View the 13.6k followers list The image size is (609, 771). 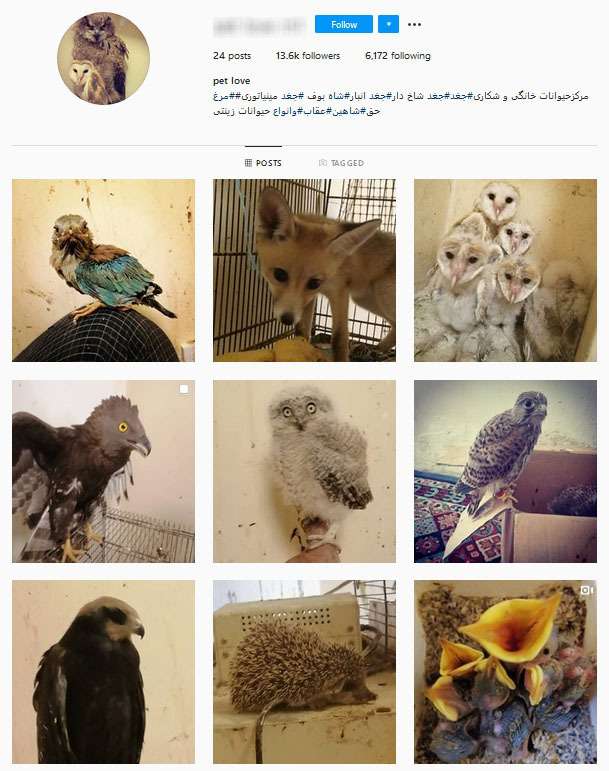[x=307, y=56]
